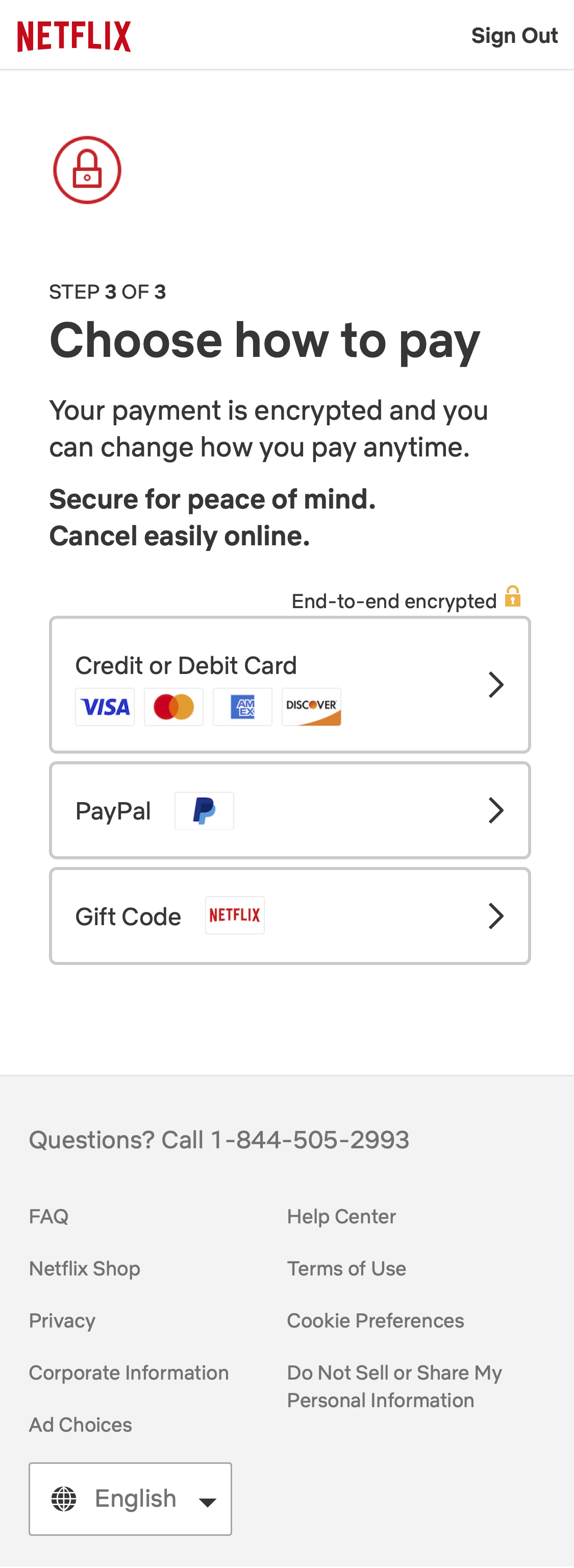Click the Netflix logo
This screenshot has height=1568, width=574.
pyautogui.click(x=74, y=36)
